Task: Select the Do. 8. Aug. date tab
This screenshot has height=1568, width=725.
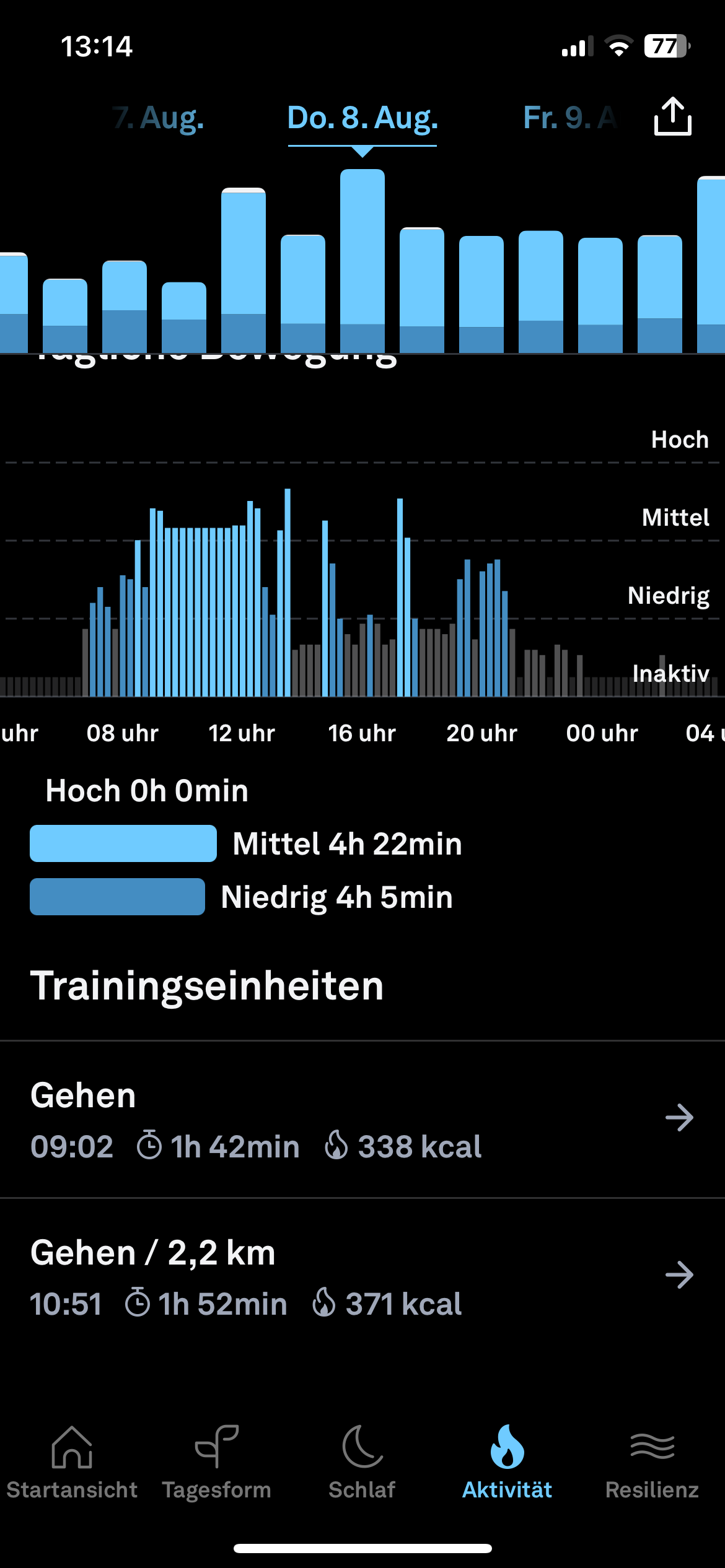Action: pos(362,118)
